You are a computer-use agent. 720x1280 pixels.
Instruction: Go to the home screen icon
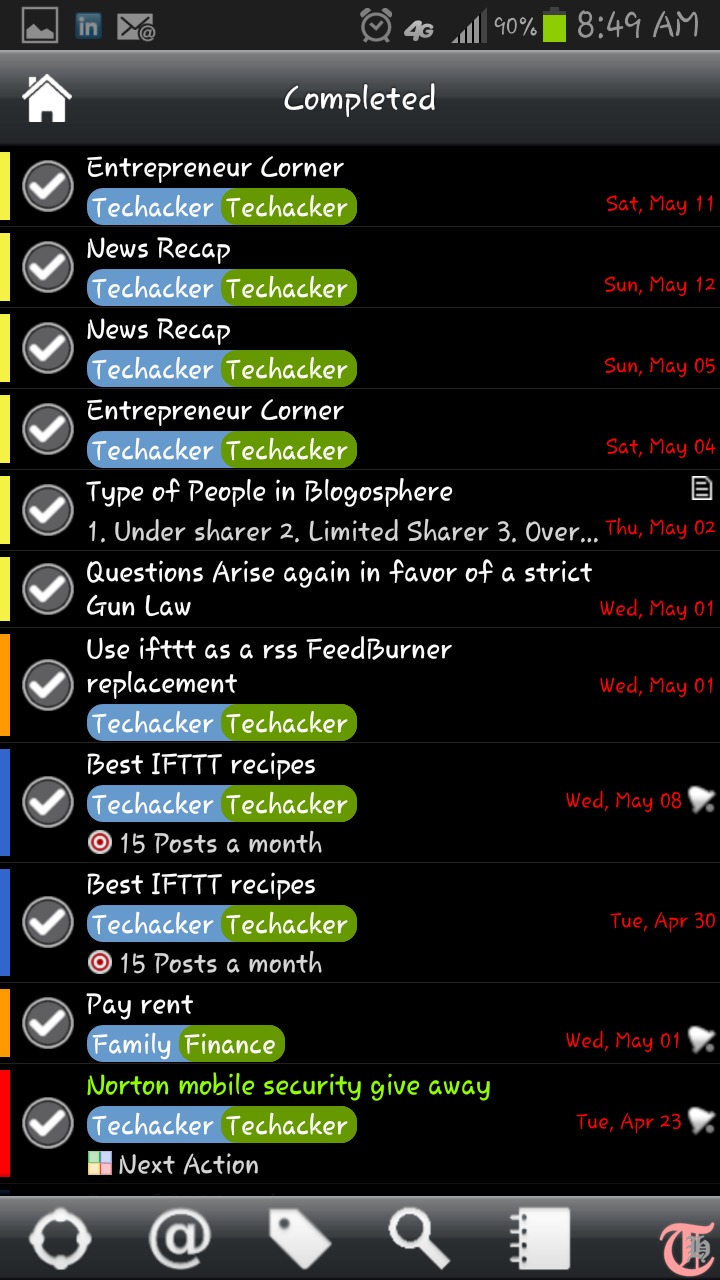coord(47,99)
